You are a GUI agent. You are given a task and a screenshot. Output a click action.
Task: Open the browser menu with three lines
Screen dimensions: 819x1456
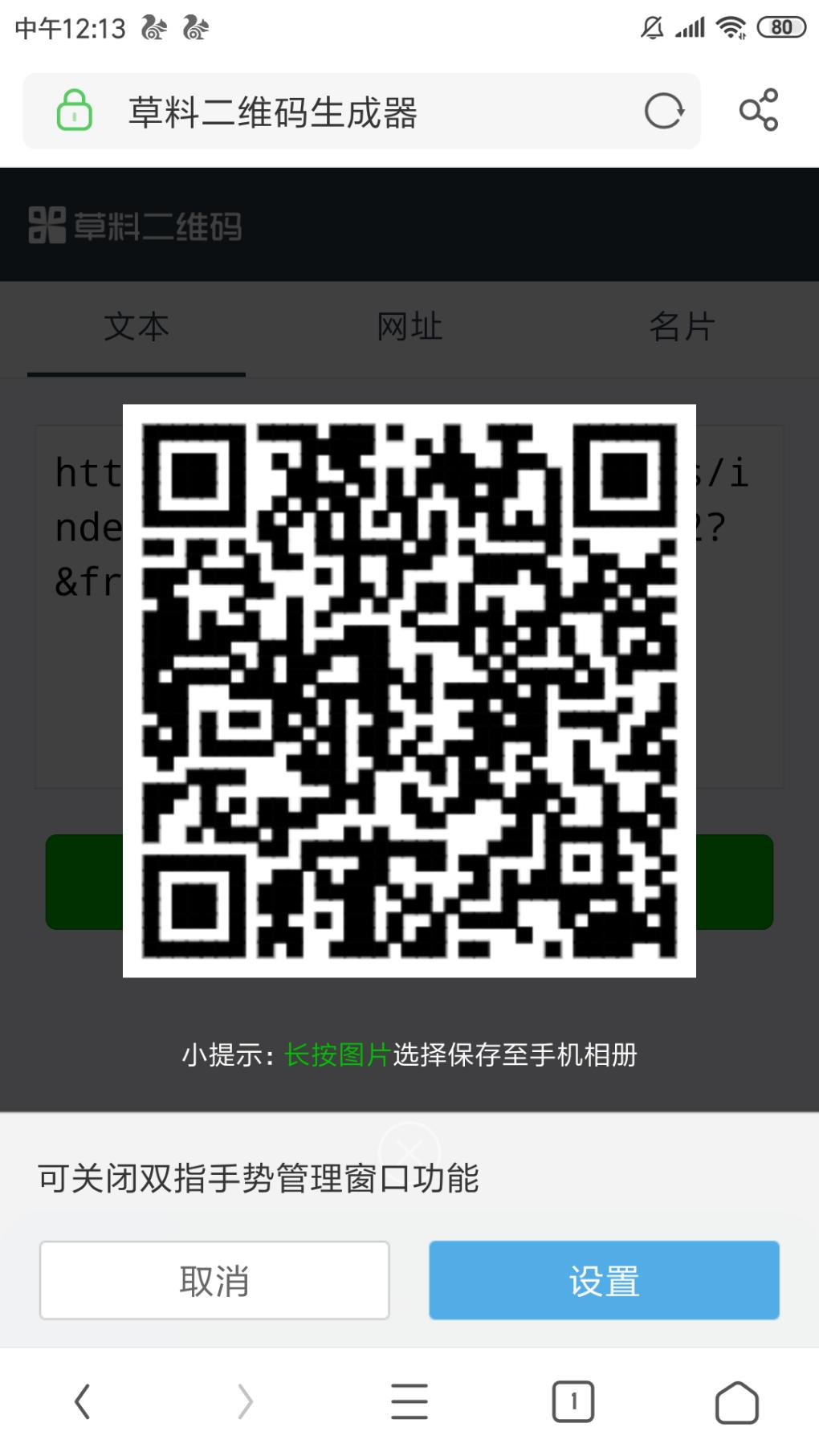click(409, 1402)
